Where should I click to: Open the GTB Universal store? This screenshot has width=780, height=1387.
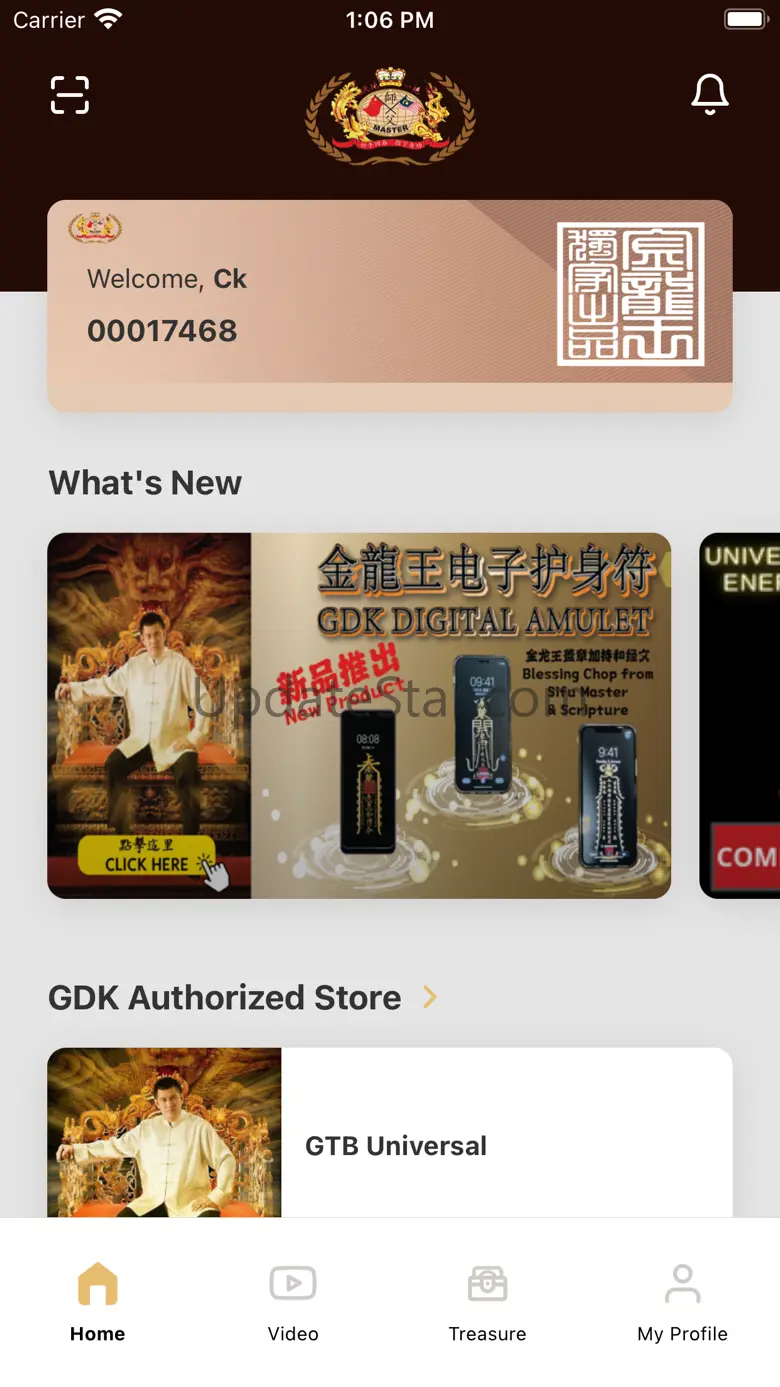coord(390,1133)
